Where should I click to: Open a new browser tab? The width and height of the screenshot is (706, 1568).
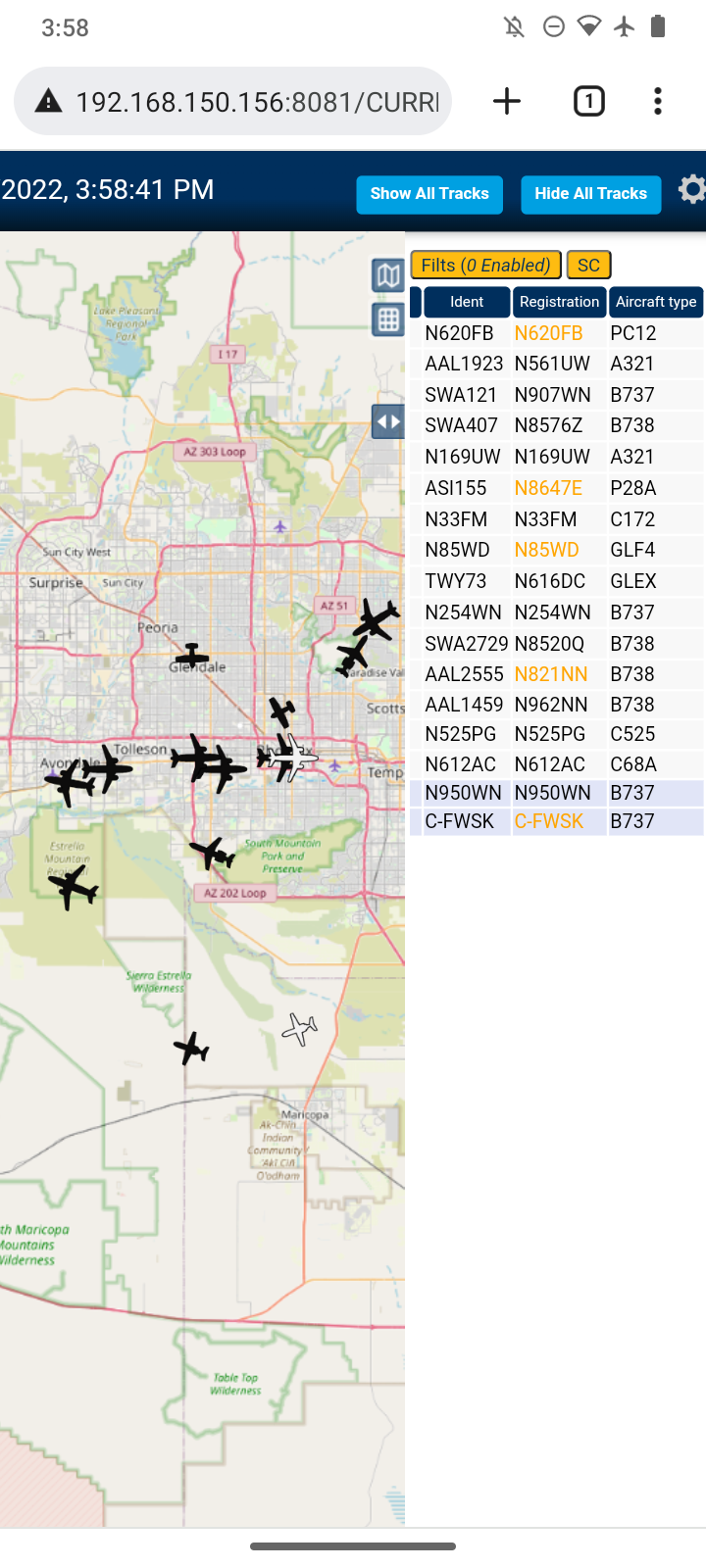(507, 101)
